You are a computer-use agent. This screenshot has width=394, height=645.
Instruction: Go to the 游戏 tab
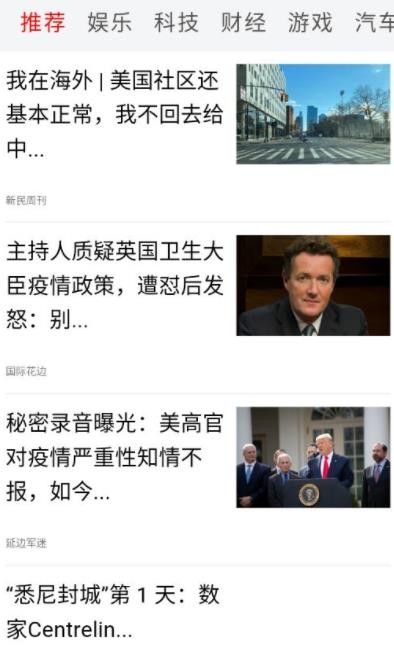(x=310, y=22)
